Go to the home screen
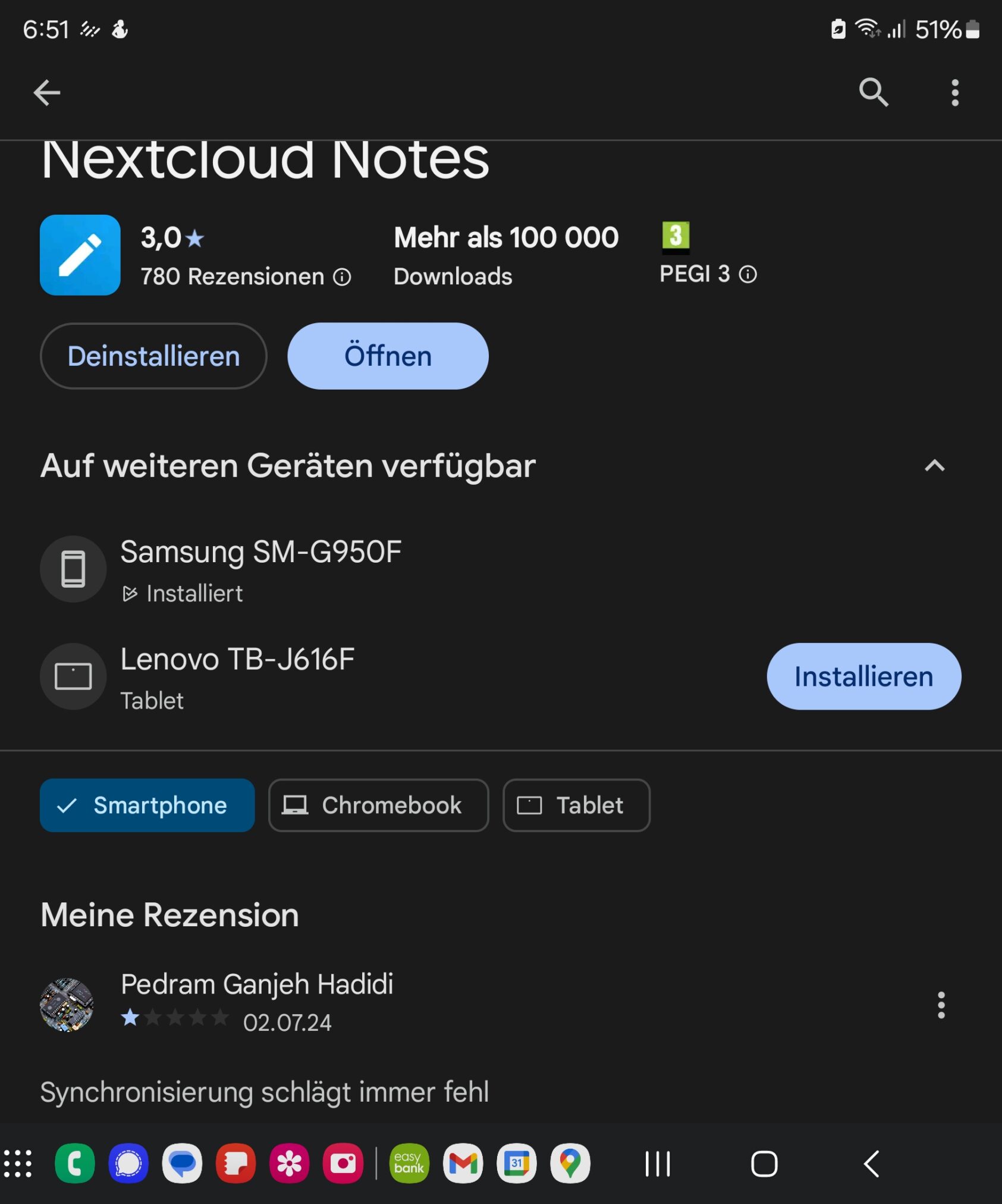Screen dimensions: 1002x1204 [x=764, y=1164]
